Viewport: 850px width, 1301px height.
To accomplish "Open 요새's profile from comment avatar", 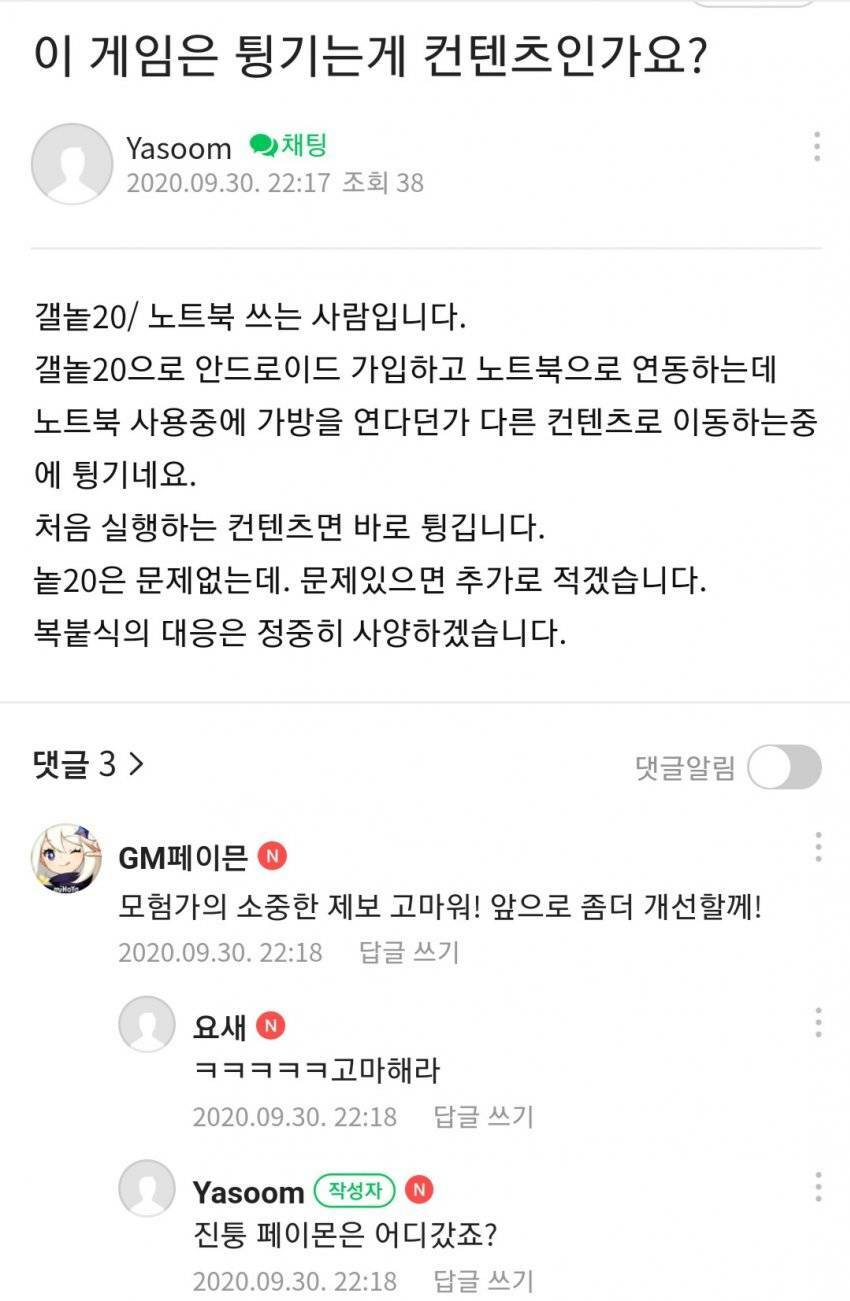I will (147, 1024).
